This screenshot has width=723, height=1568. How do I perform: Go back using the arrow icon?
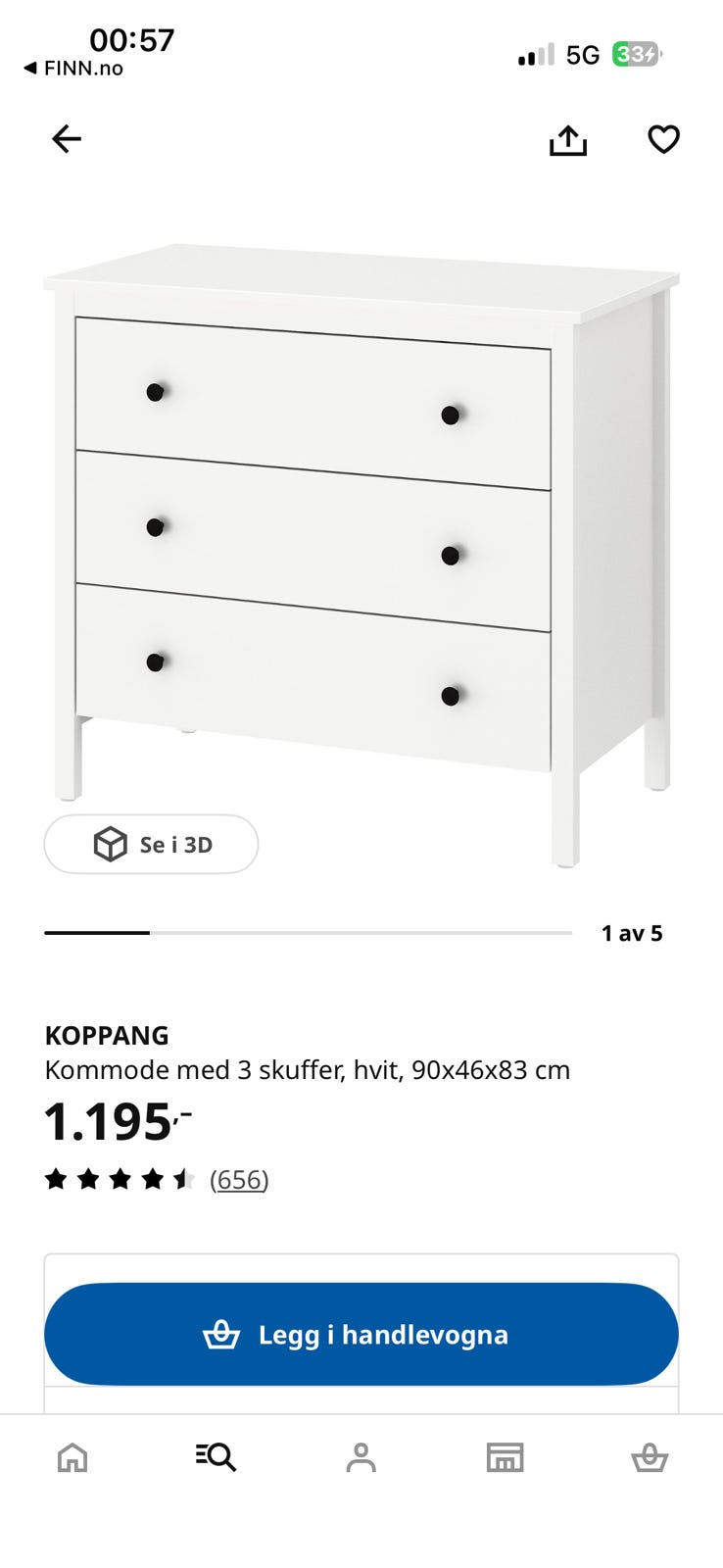pos(67,139)
